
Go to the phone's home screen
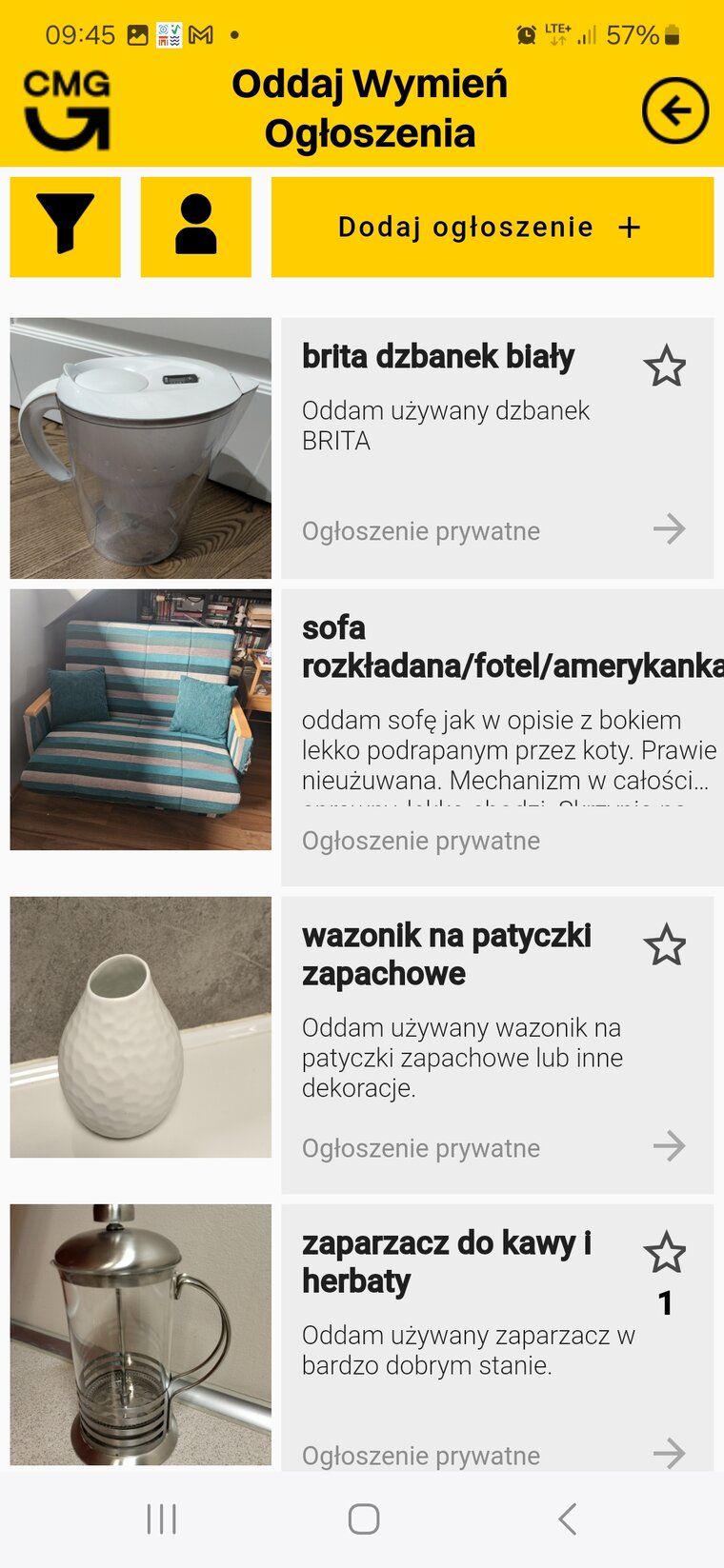click(363, 1518)
